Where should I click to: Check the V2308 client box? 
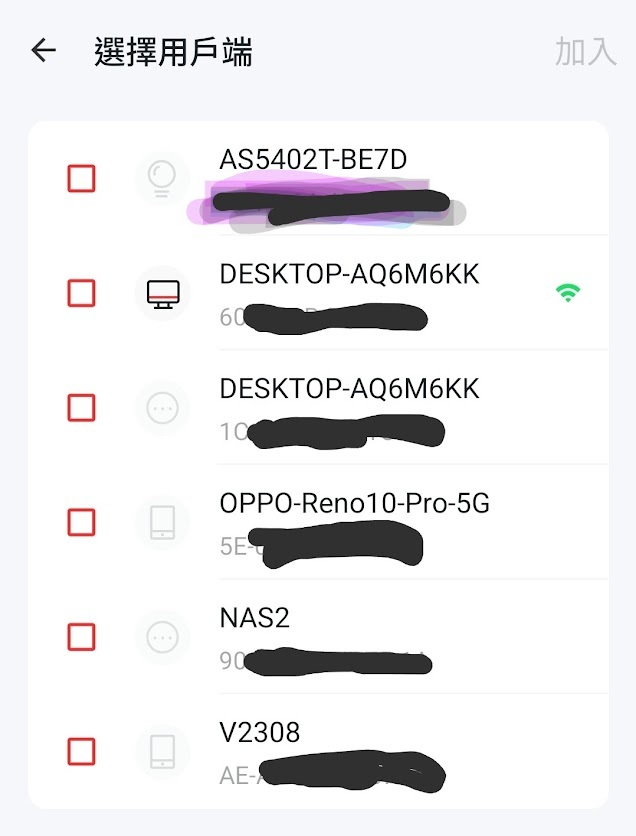click(81, 752)
